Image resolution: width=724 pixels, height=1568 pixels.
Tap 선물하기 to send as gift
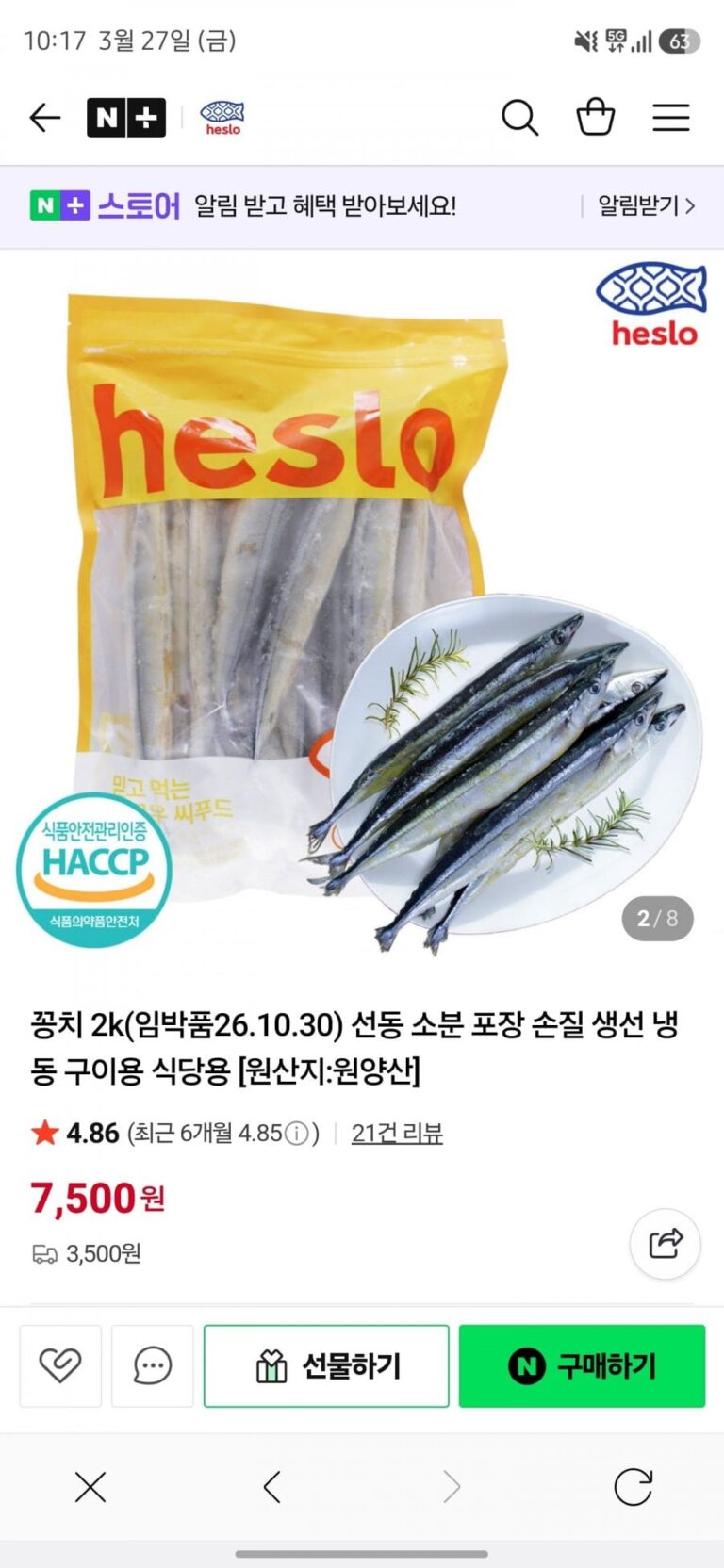[x=326, y=1365]
